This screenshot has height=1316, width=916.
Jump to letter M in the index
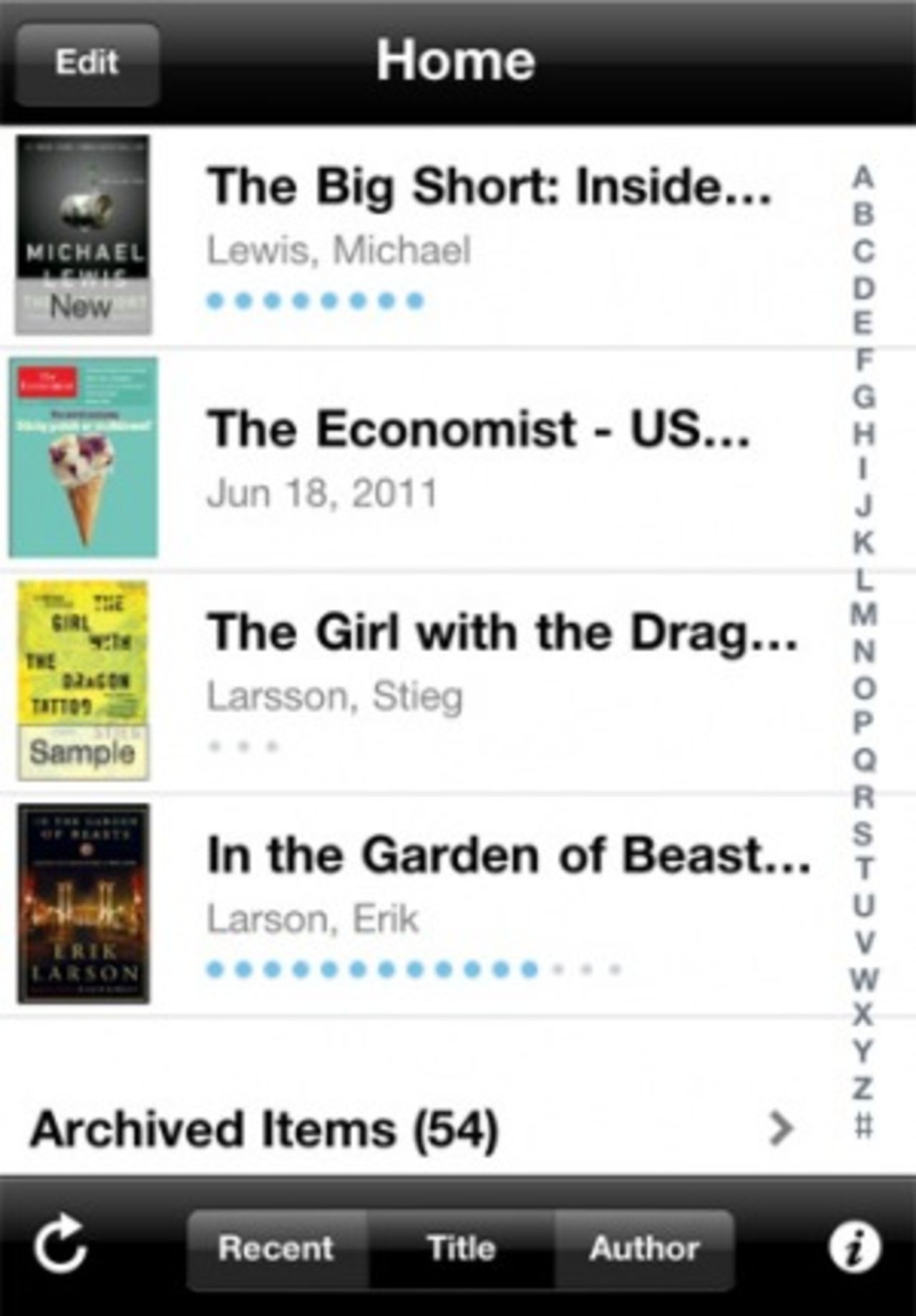coord(864,614)
